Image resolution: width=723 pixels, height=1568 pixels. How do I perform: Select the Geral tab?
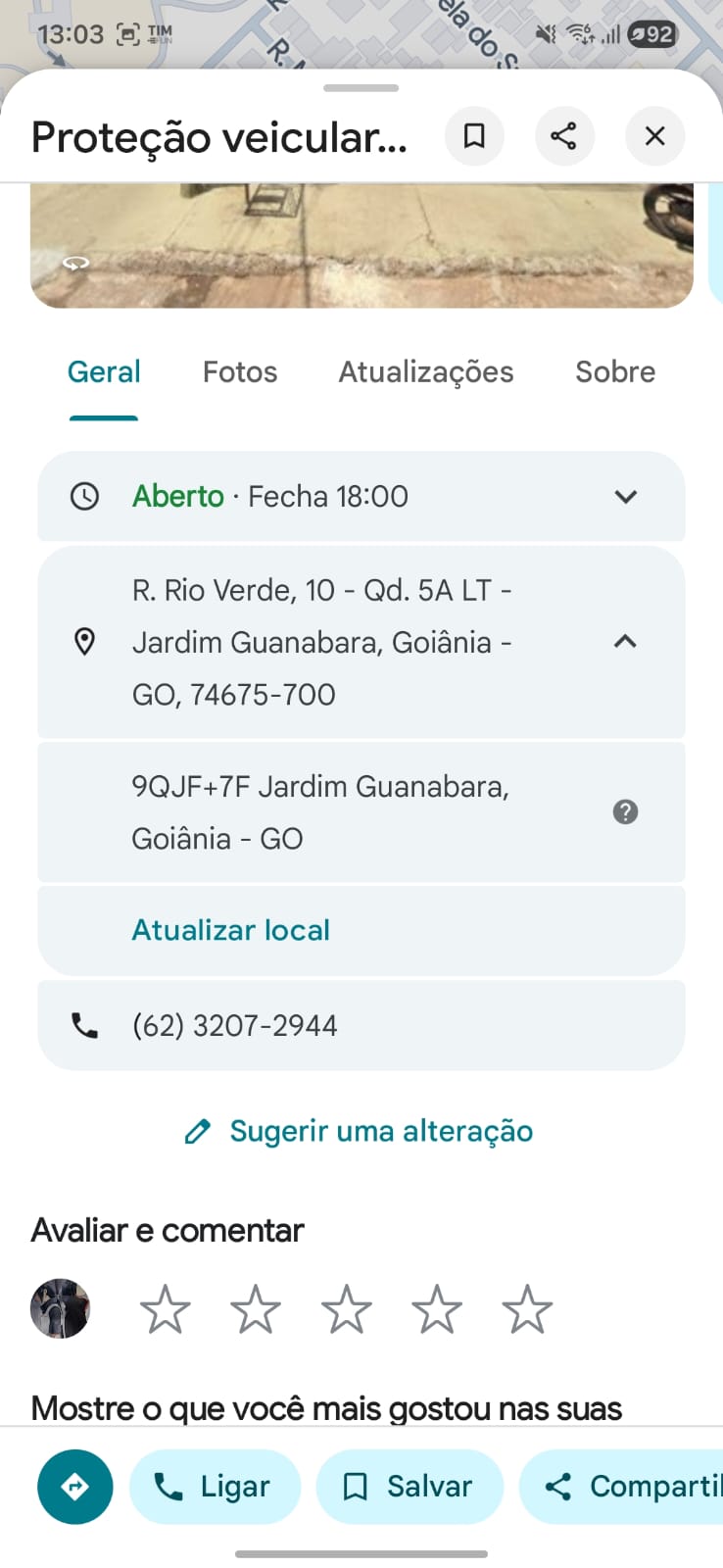click(104, 372)
